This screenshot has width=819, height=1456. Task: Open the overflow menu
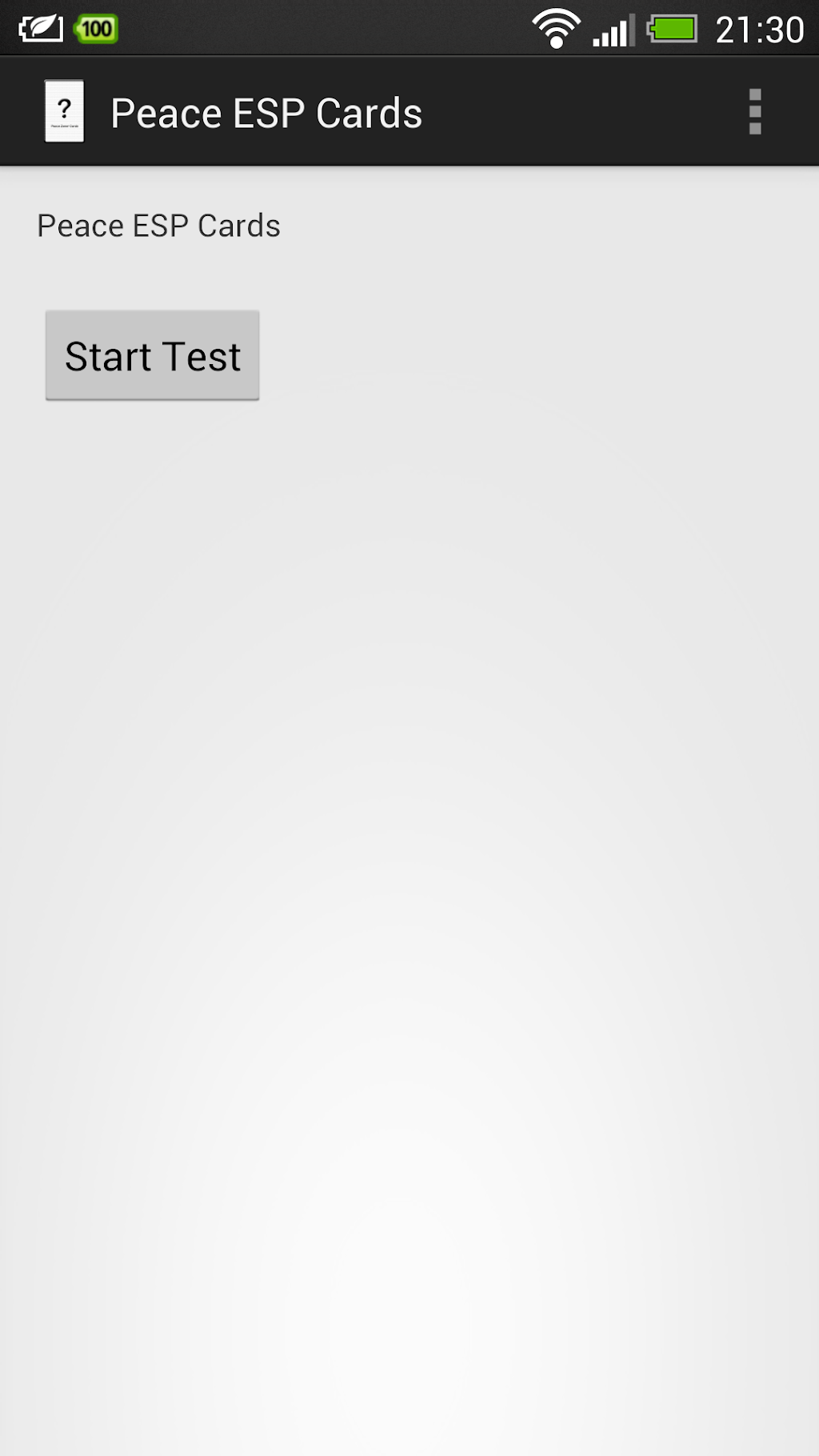click(754, 112)
